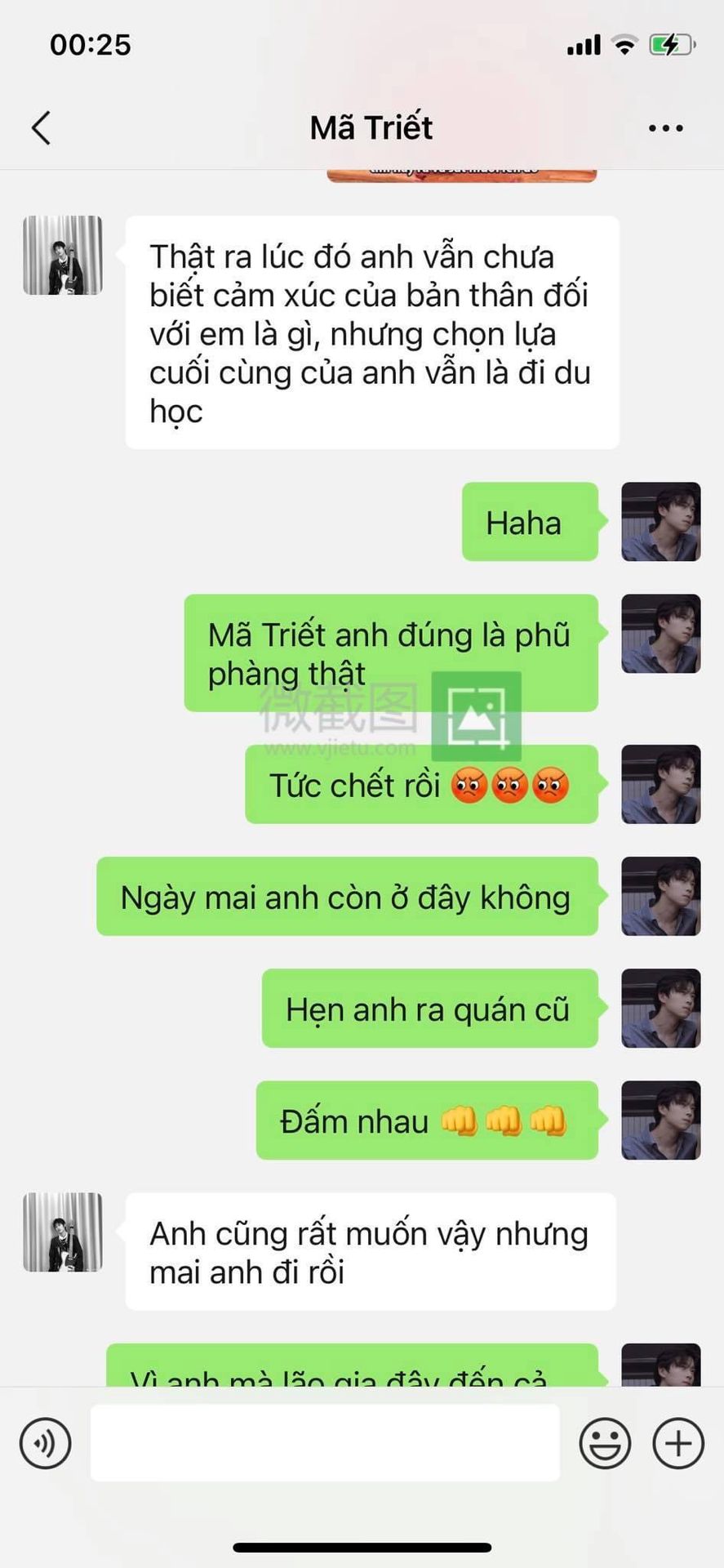The height and width of the screenshot is (1568, 724).
Task: Go back from the Mã Triết chat
Action: pyautogui.click(x=42, y=128)
